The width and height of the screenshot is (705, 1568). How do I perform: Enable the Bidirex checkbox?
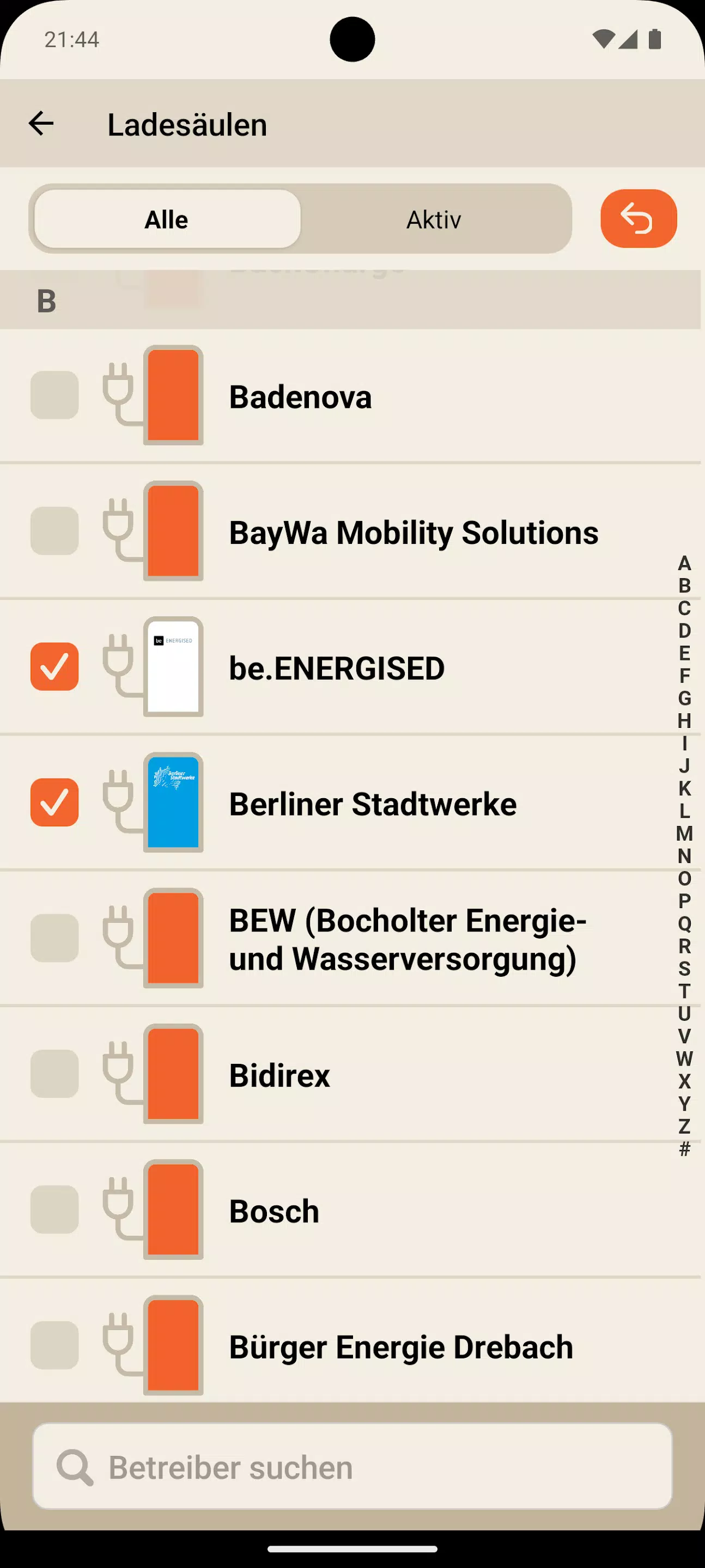[x=53, y=1073]
